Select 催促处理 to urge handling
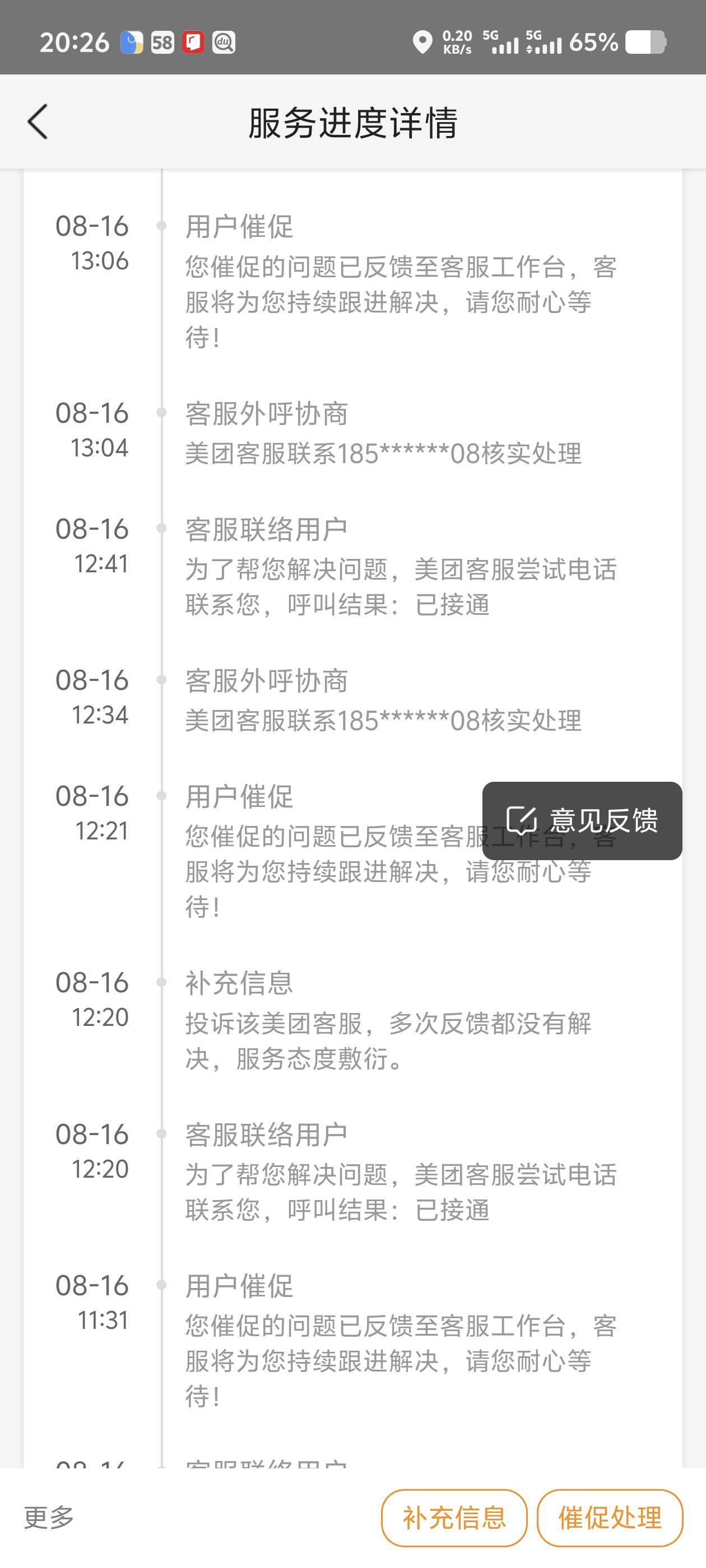 point(610,1518)
